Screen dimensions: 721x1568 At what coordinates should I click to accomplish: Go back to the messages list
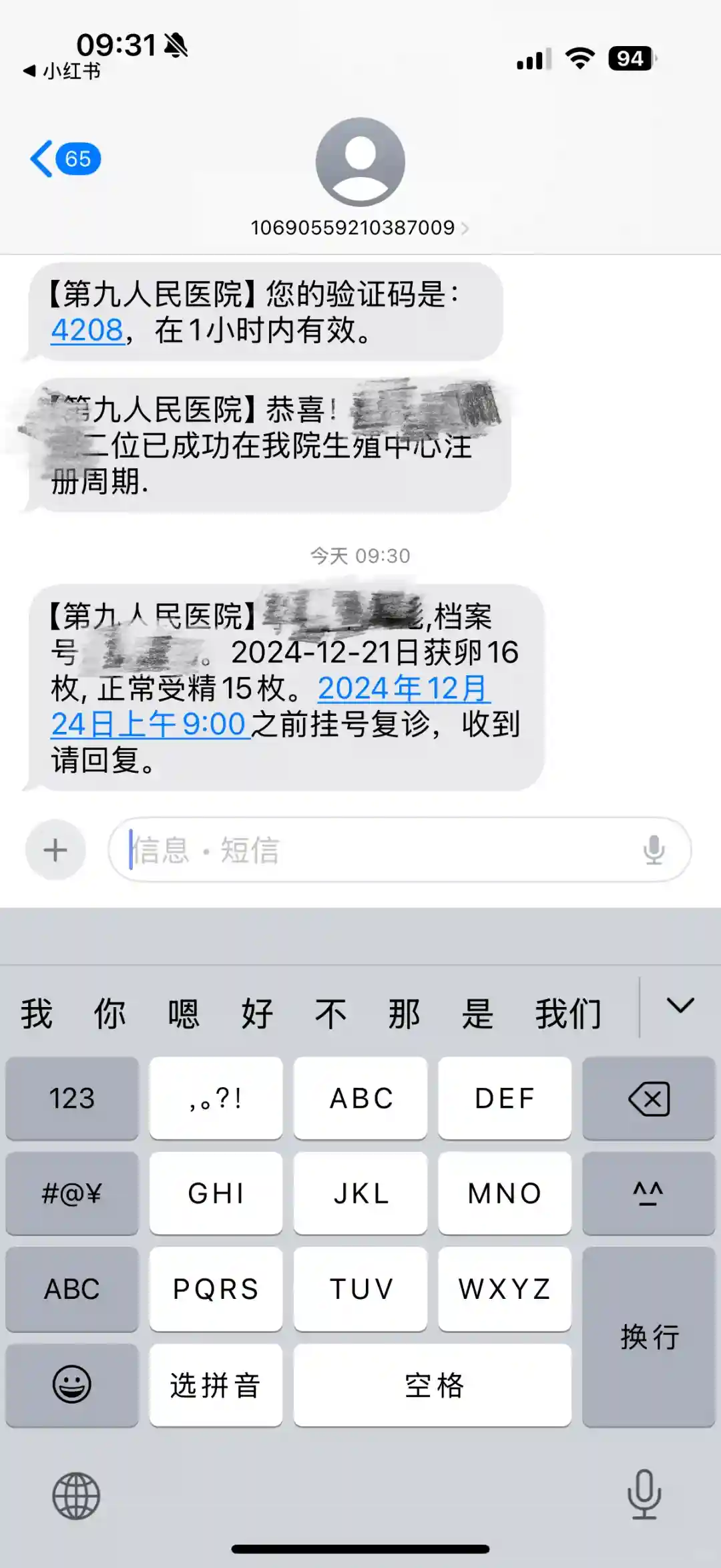63,159
